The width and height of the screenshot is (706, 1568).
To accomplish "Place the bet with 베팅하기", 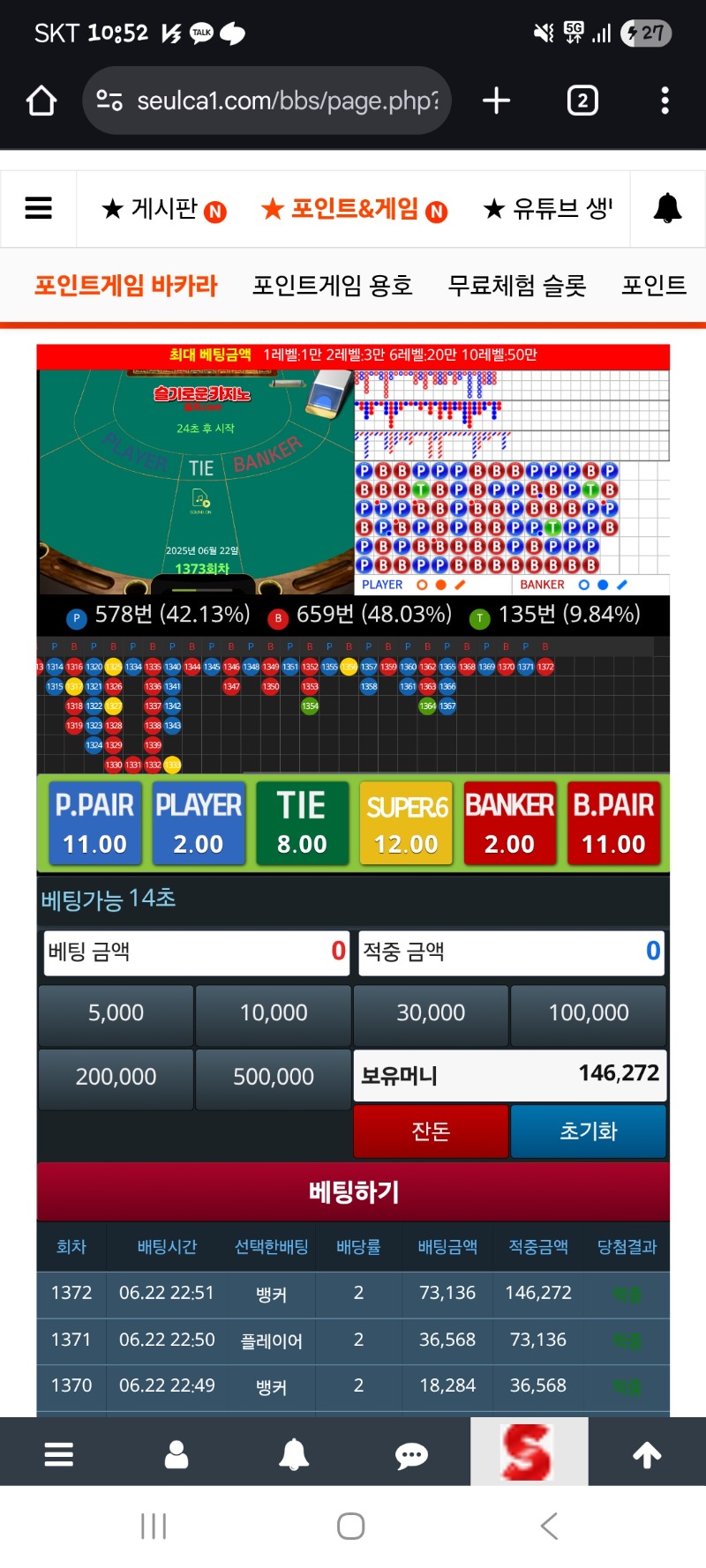I will [353, 1192].
